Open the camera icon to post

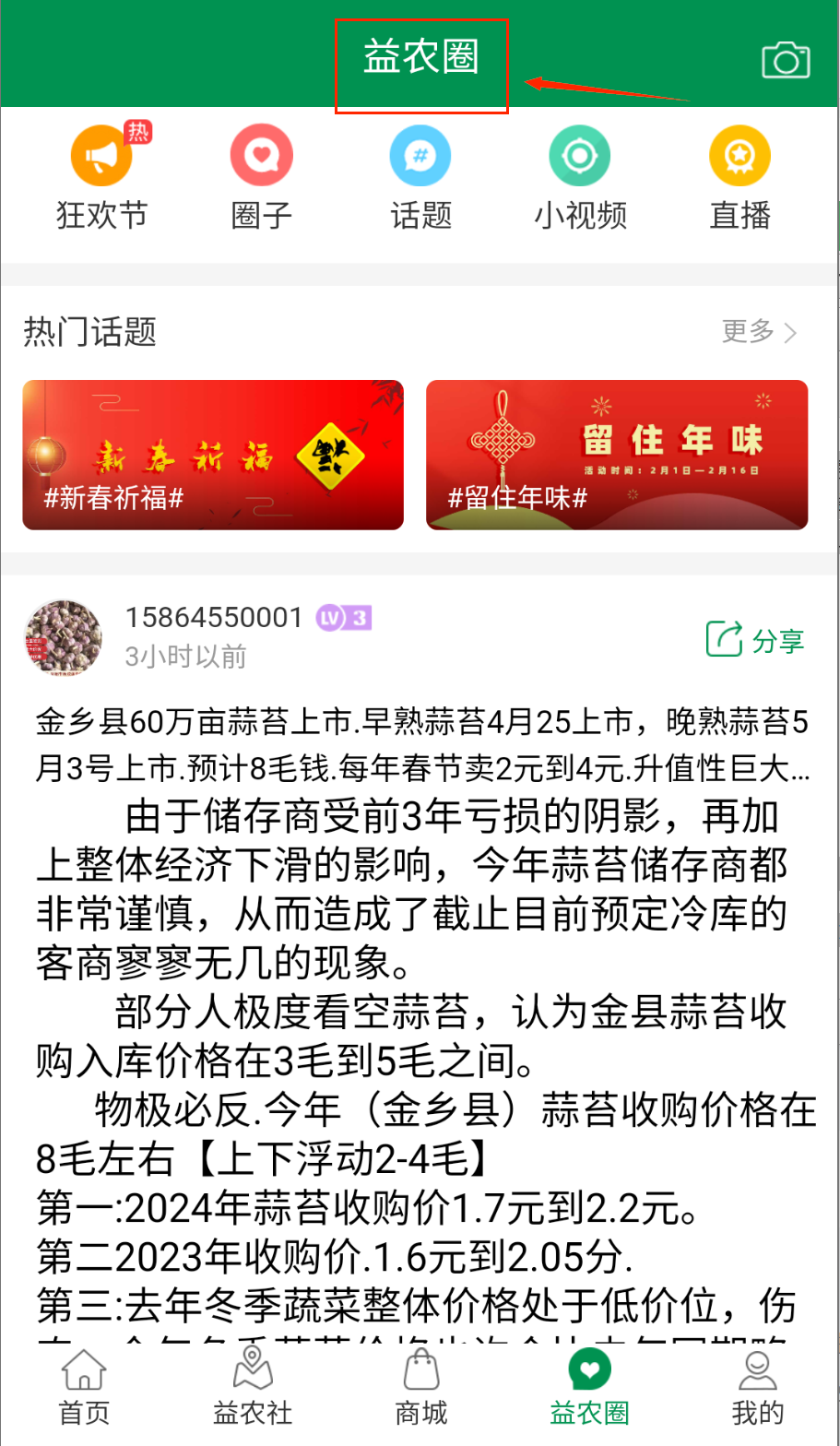(785, 61)
